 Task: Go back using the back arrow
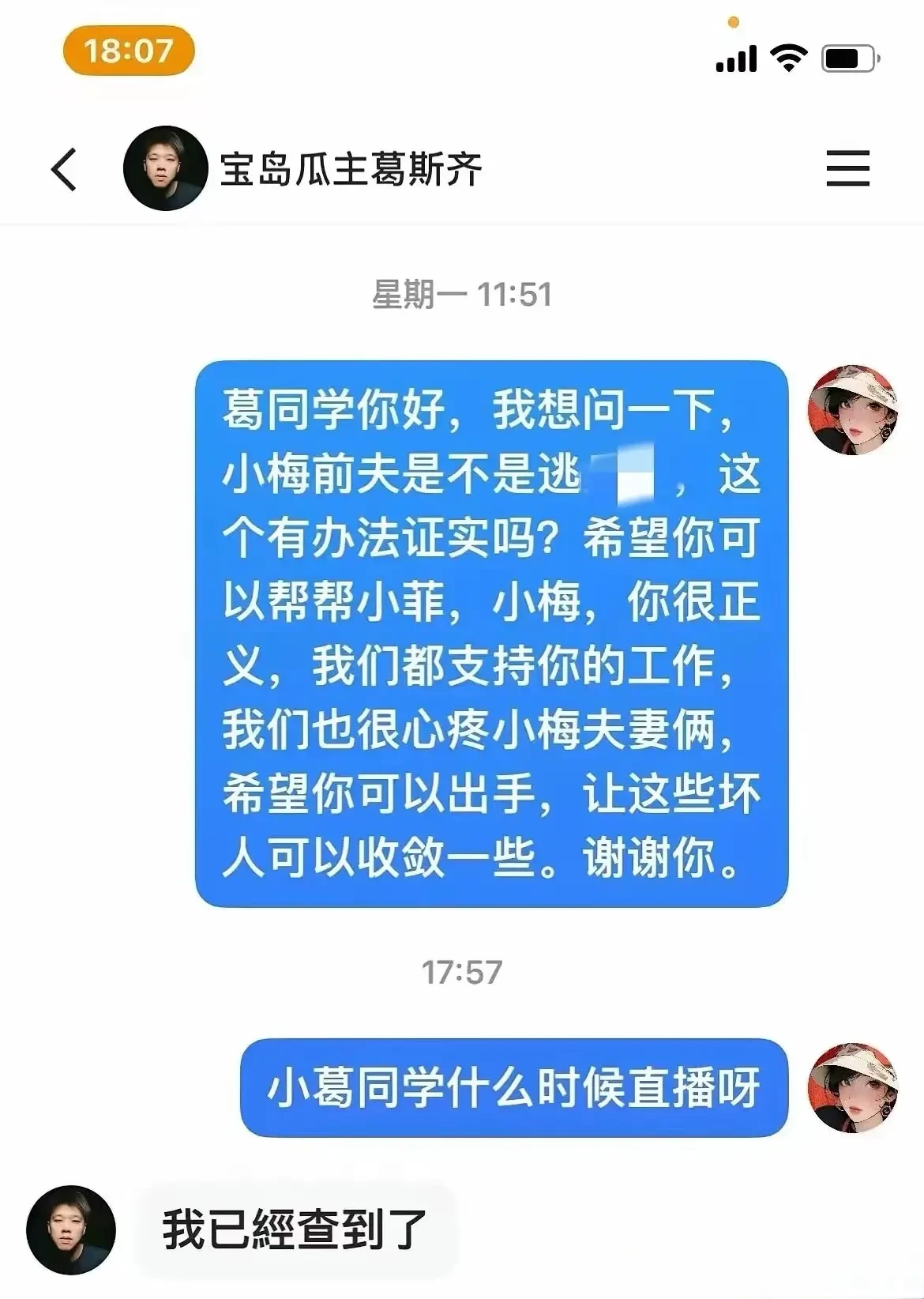click(x=65, y=169)
